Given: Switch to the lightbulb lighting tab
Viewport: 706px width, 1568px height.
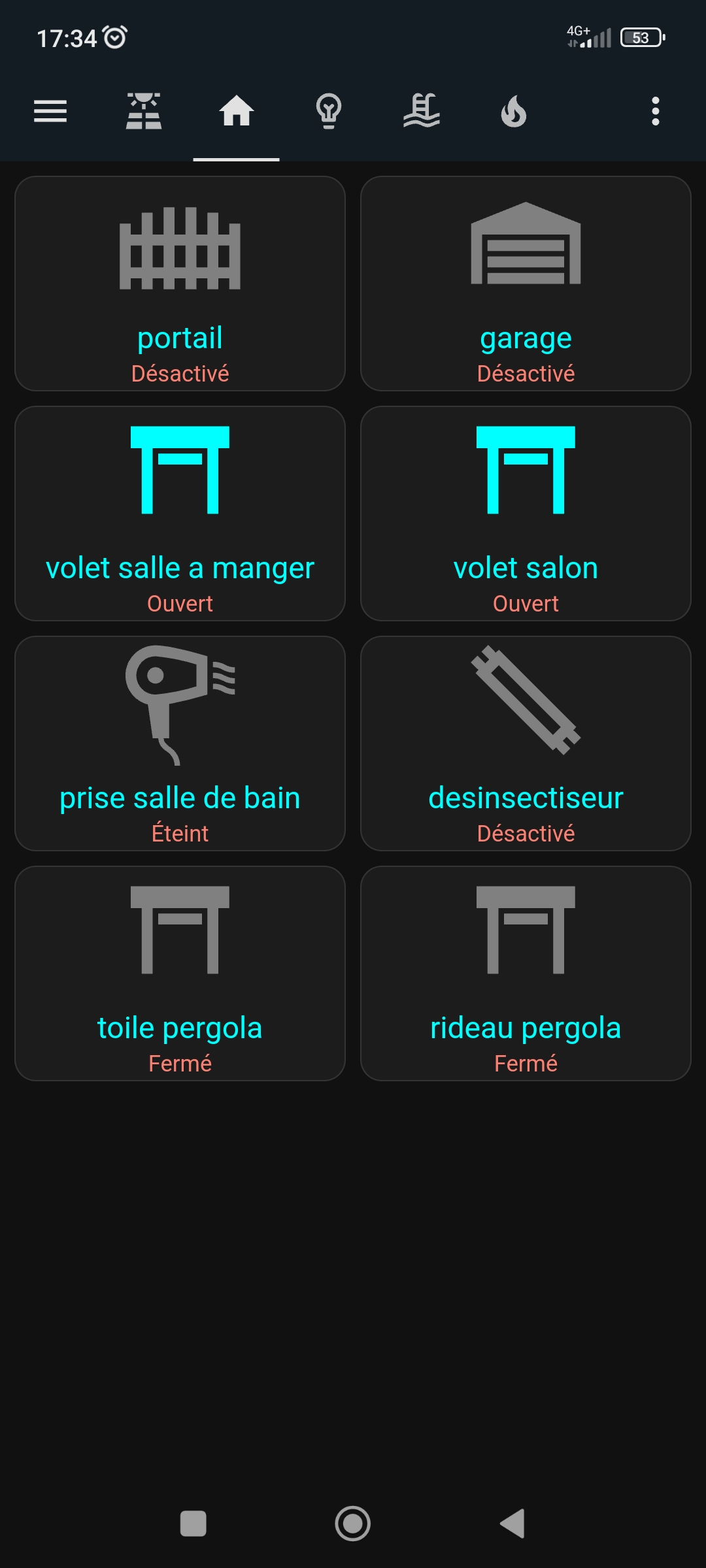Looking at the screenshot, I should (329, 111).
